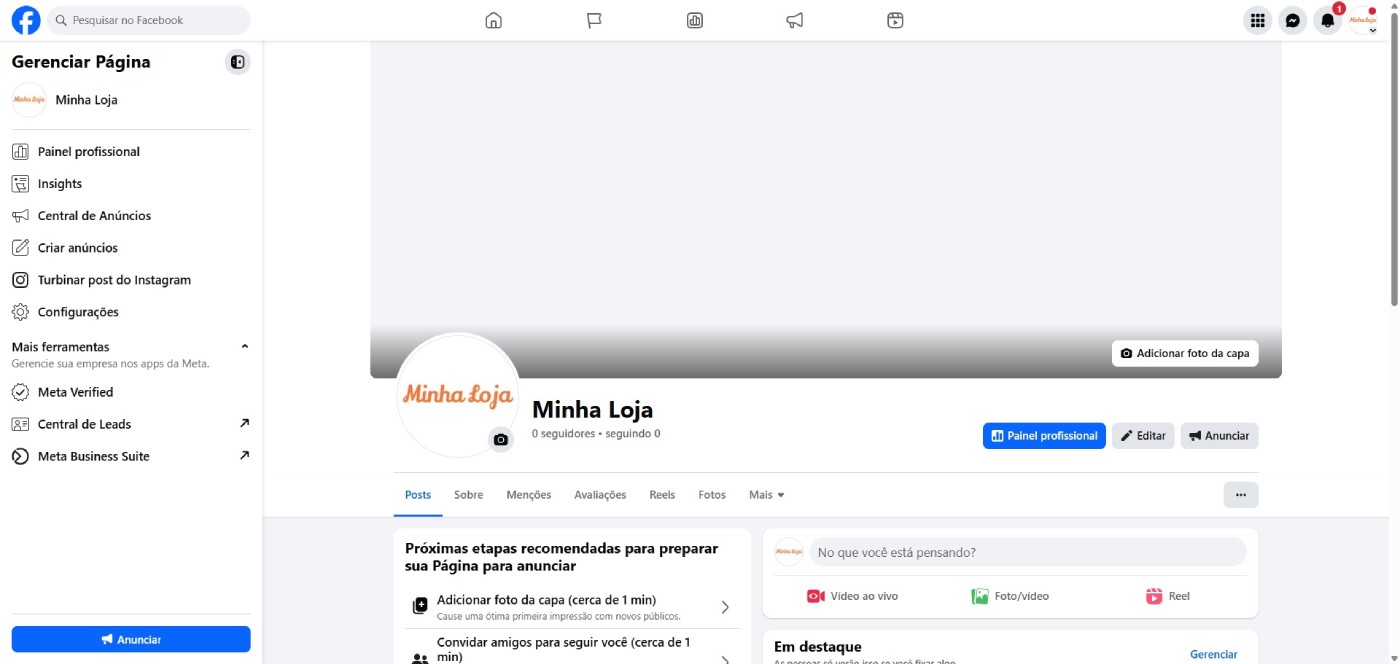
Task: Expand the Mais tab dropdown
Action: point(766,495)
